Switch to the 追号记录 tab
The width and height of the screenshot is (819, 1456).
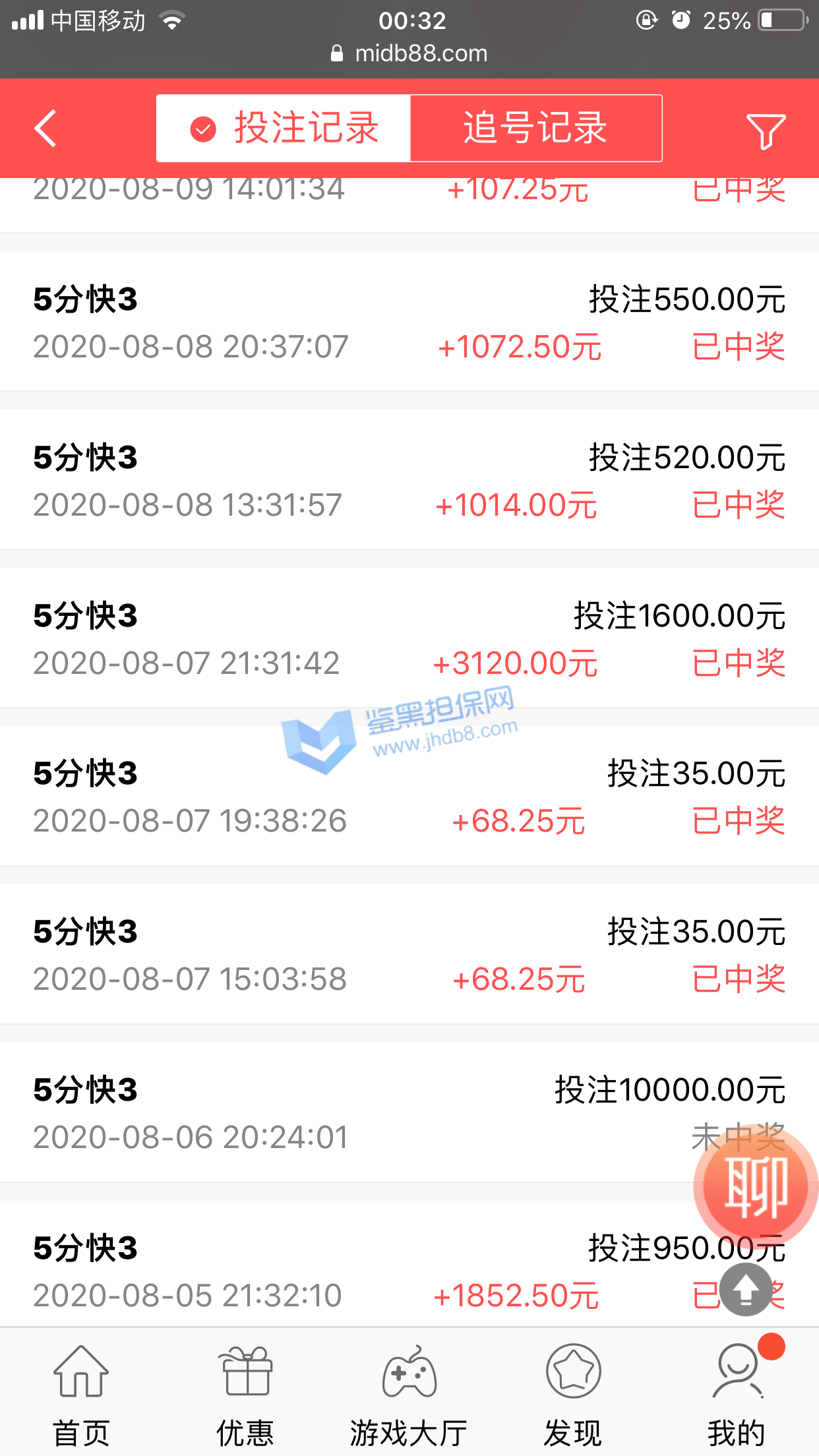coord(535,129)
